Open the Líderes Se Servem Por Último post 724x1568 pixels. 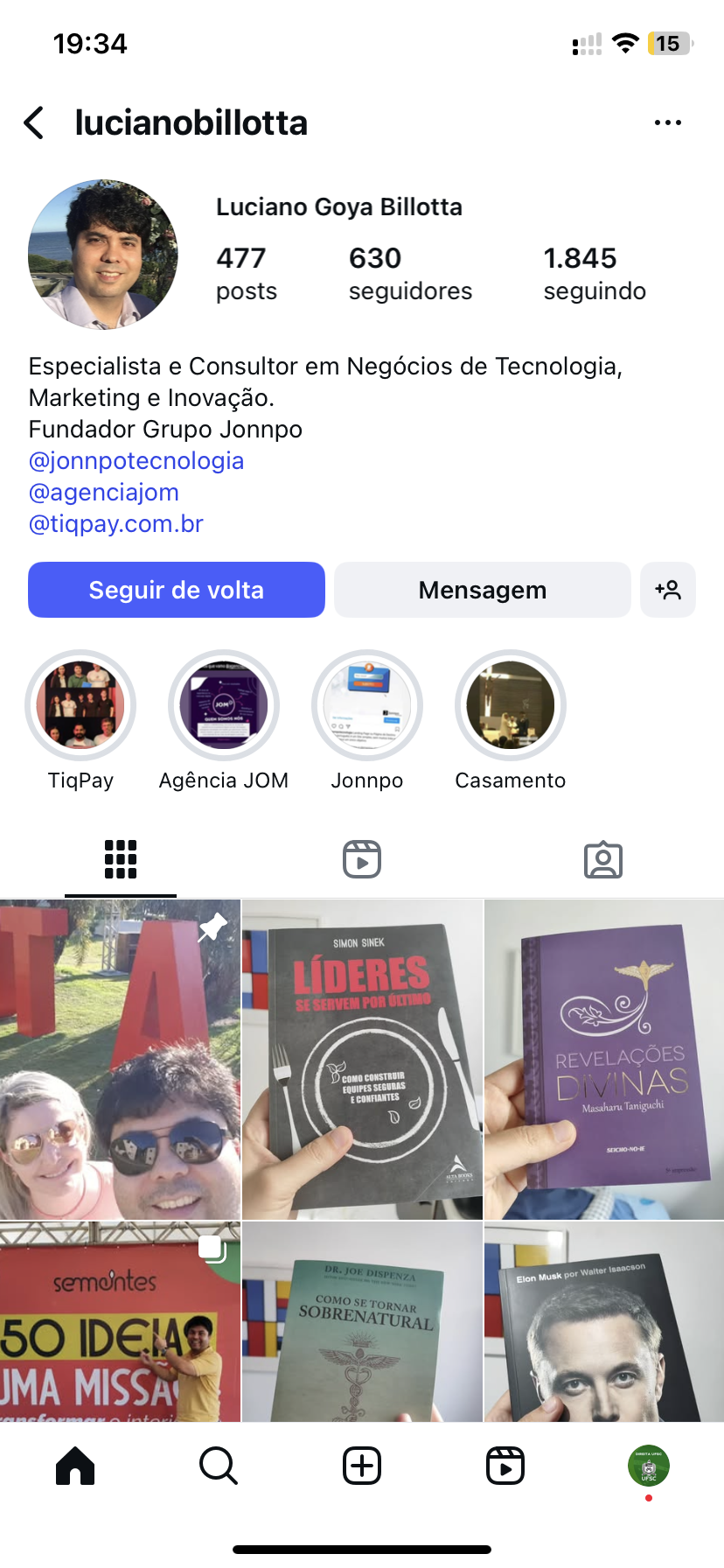pos(362,1059)
